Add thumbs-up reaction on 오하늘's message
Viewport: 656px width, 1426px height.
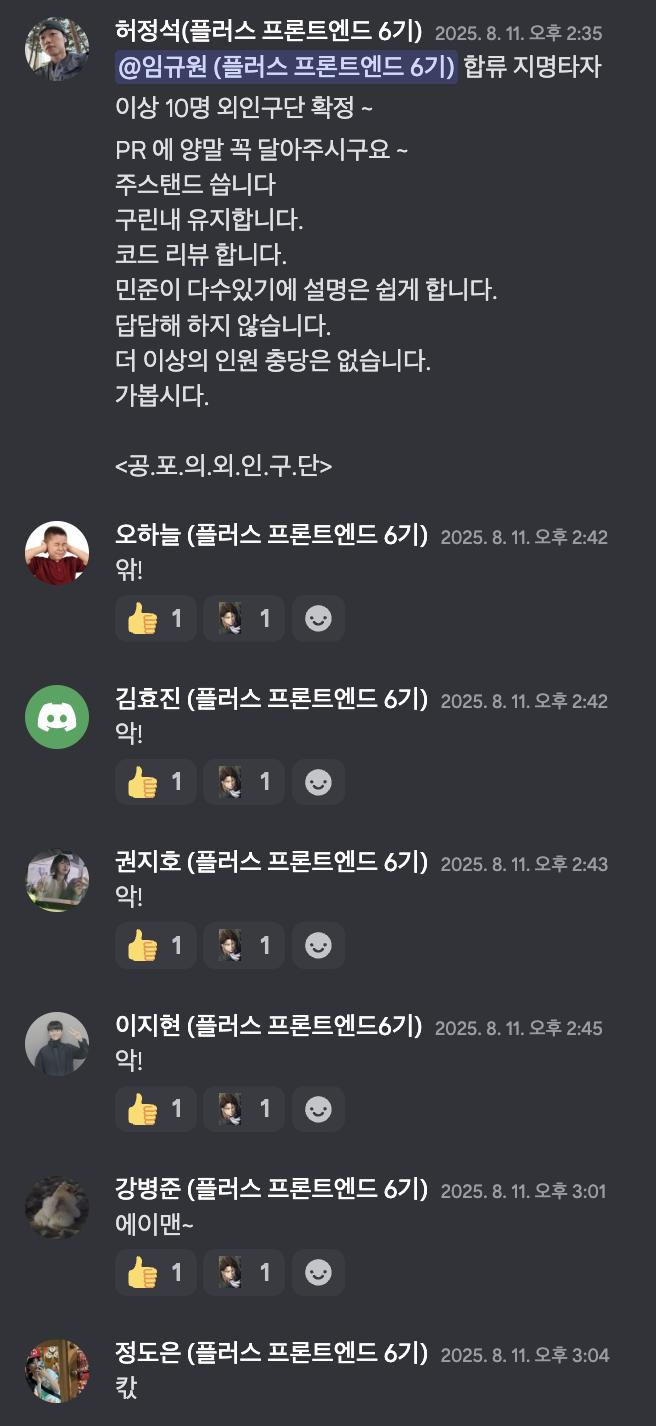coord(155,619)
